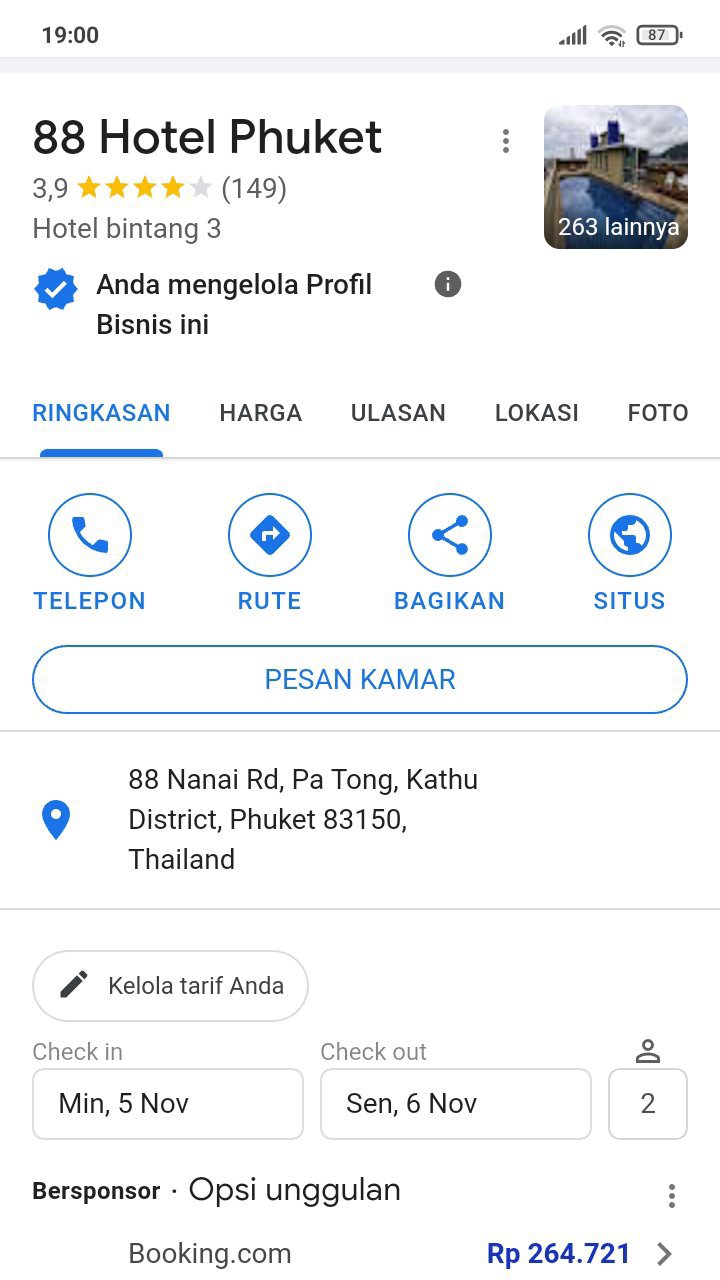Switch to the Foto tab

coord(657,413)
